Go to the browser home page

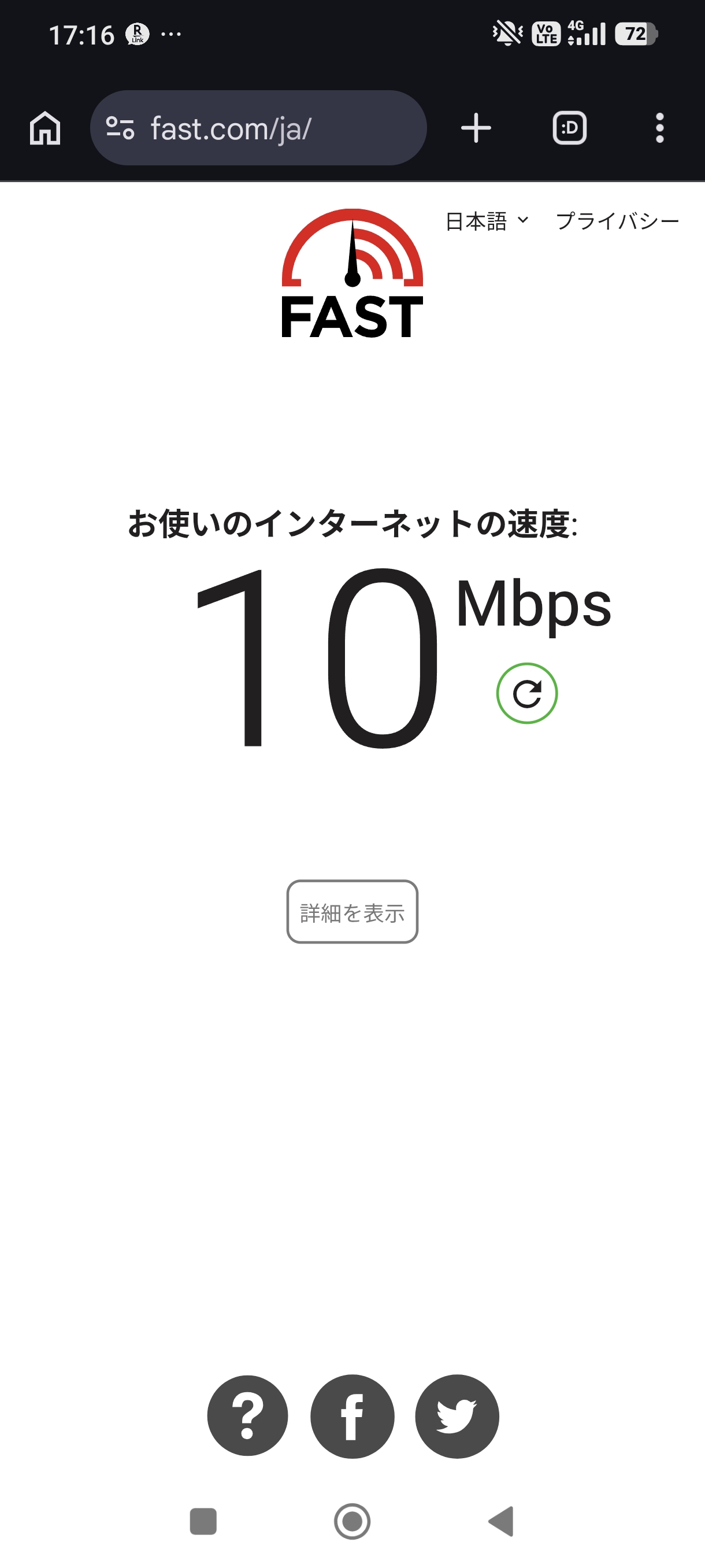(45, 128)
